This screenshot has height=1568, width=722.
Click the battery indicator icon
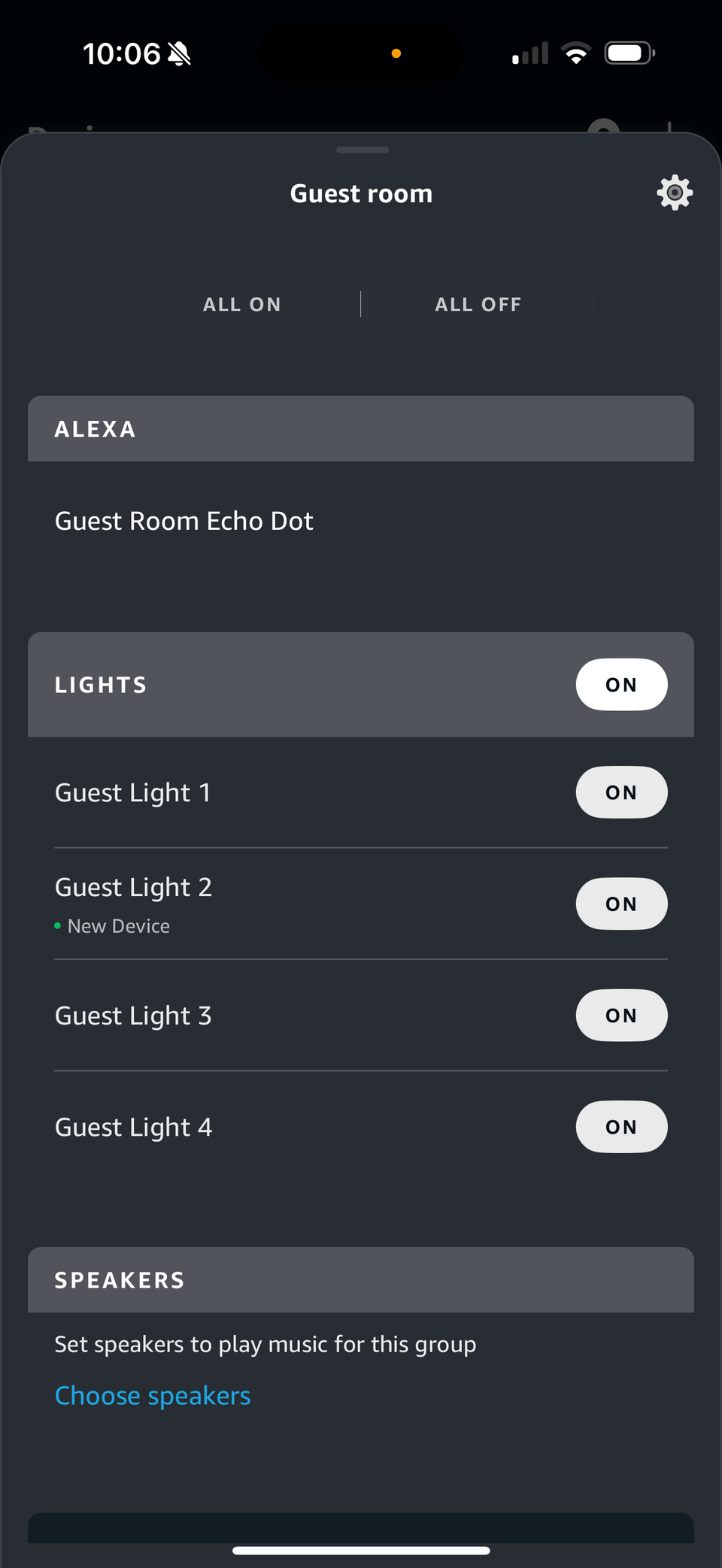tap(627, 53)
